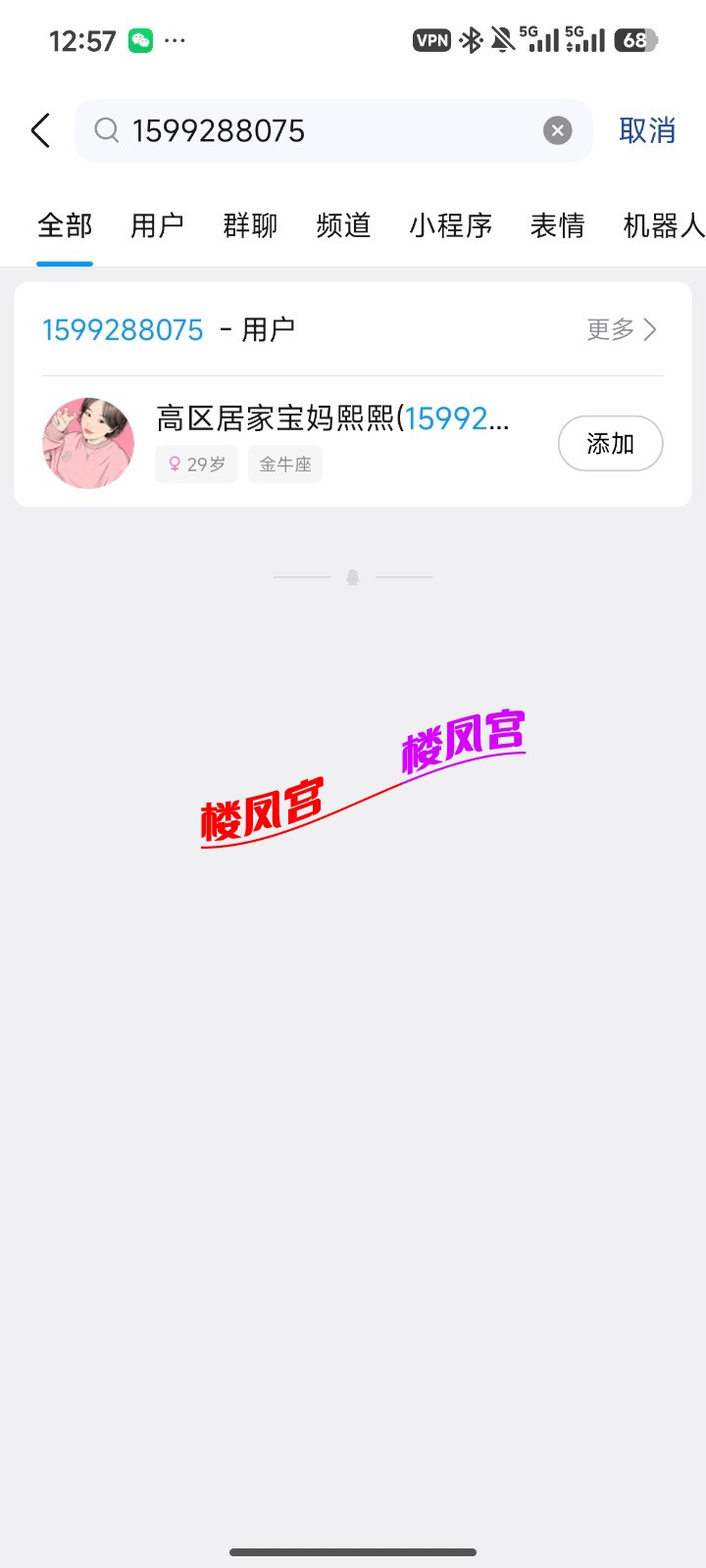Switch to the 用户 tab

point(157,225)
